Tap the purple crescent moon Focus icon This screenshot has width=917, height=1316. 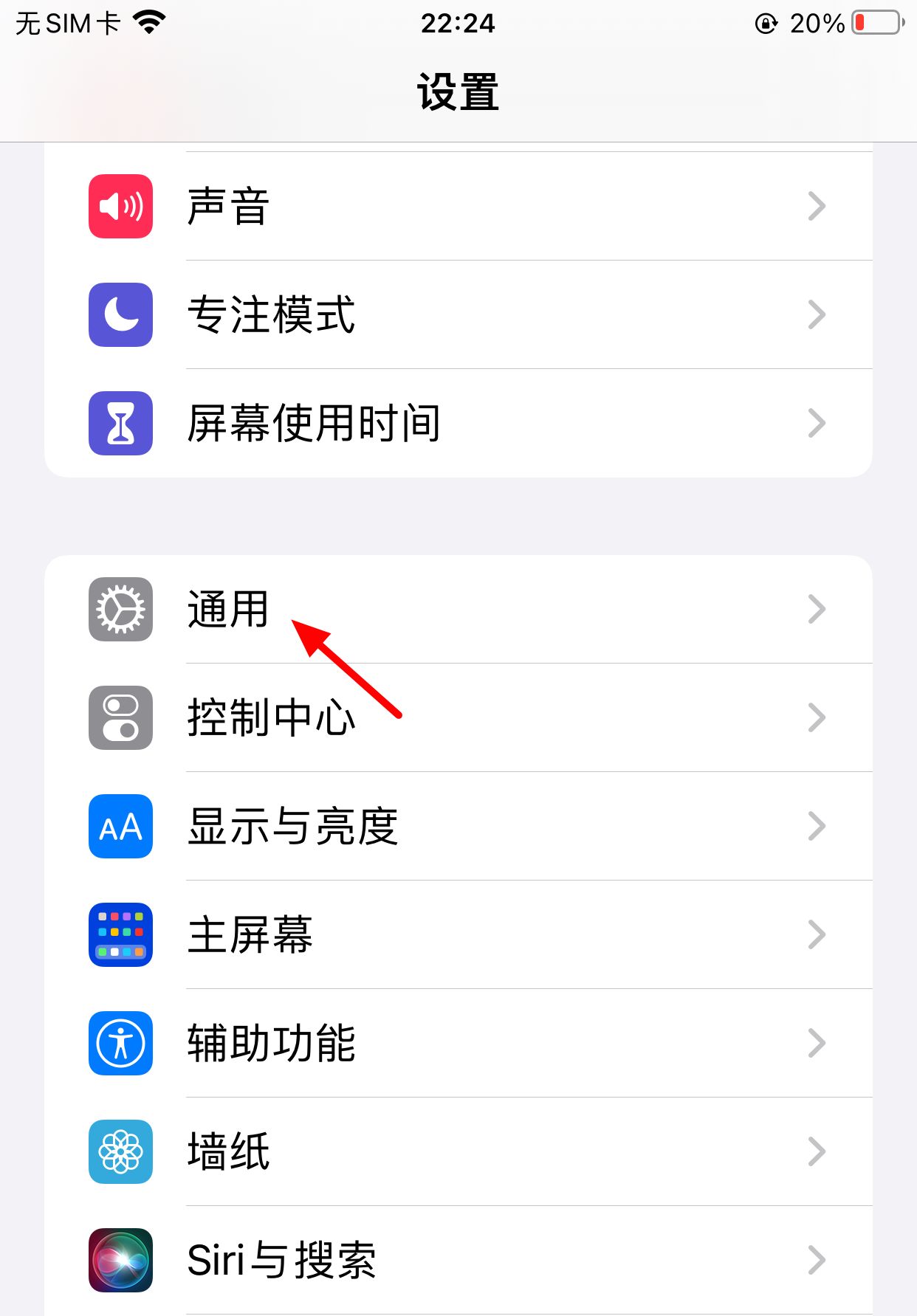[x=120, y=315]
